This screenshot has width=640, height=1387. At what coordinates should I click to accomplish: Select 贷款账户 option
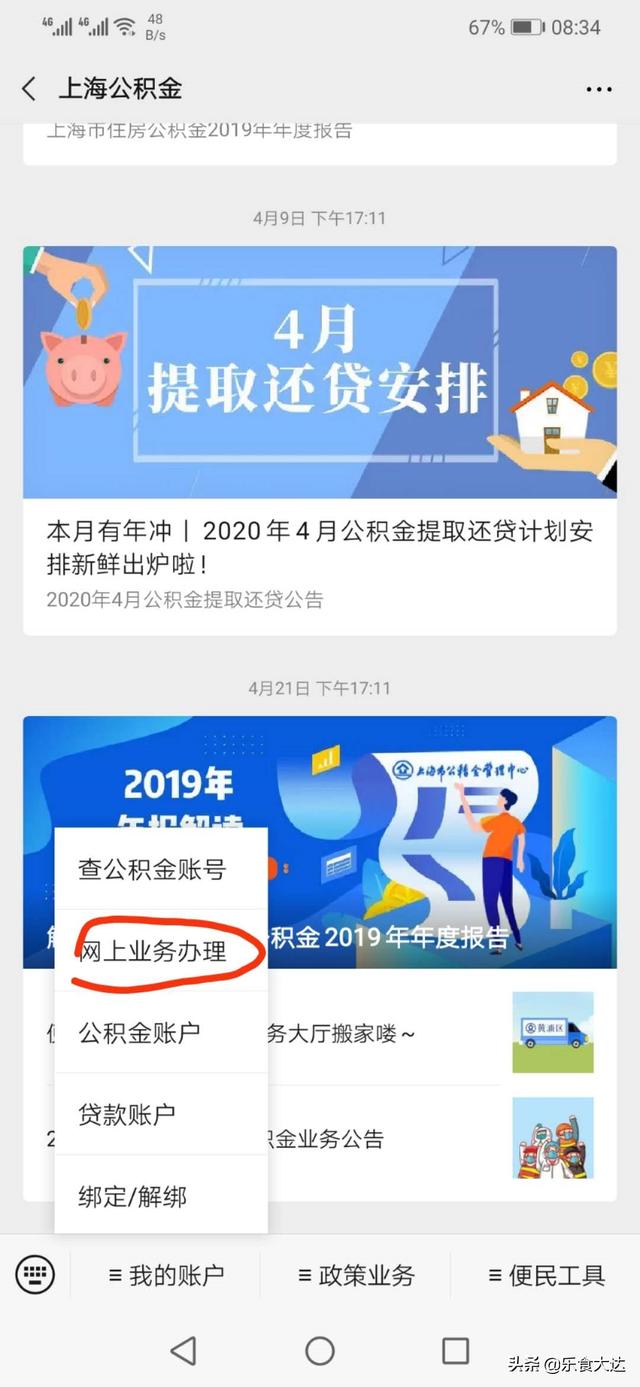pos(126,1115)
